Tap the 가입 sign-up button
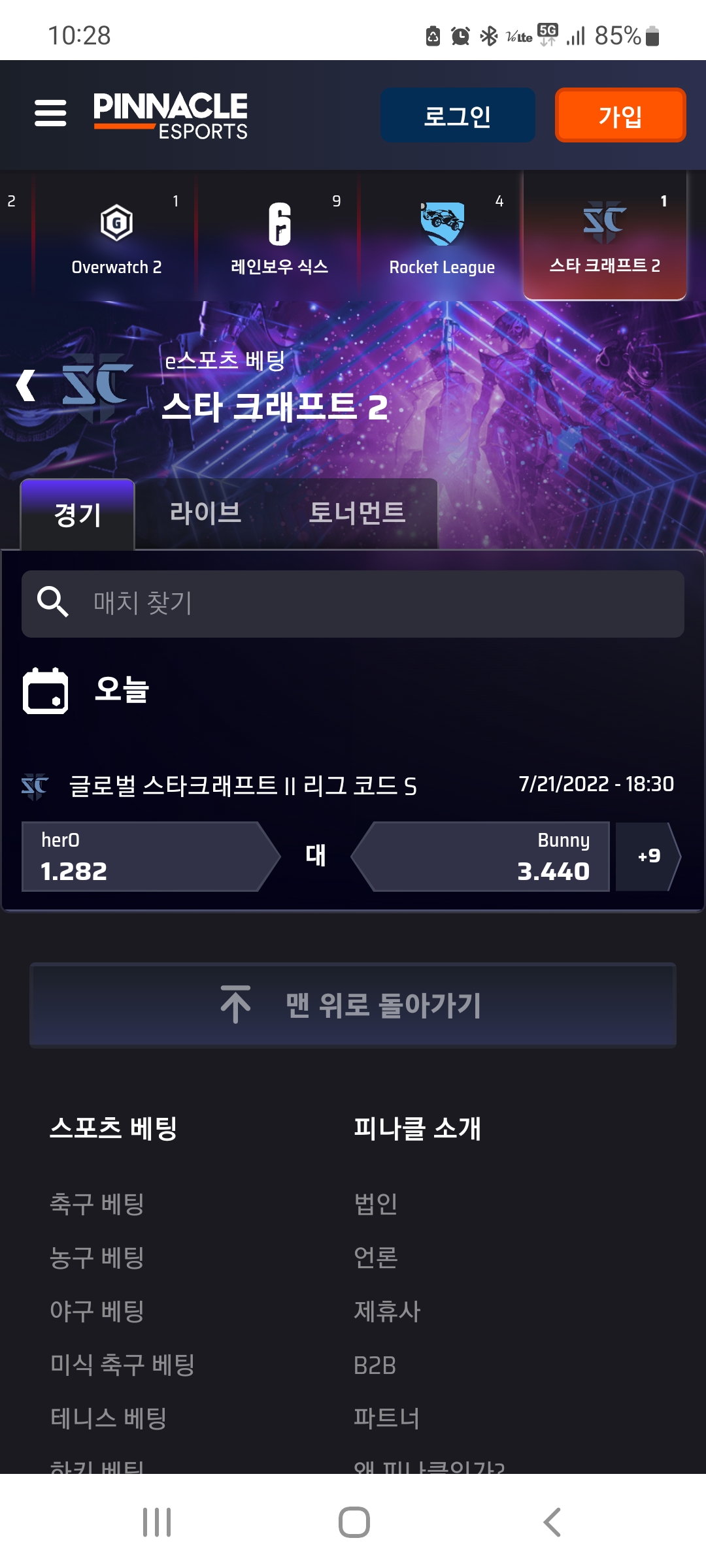706x1568 pixels. pyautogui.click(x=620, y=116)
